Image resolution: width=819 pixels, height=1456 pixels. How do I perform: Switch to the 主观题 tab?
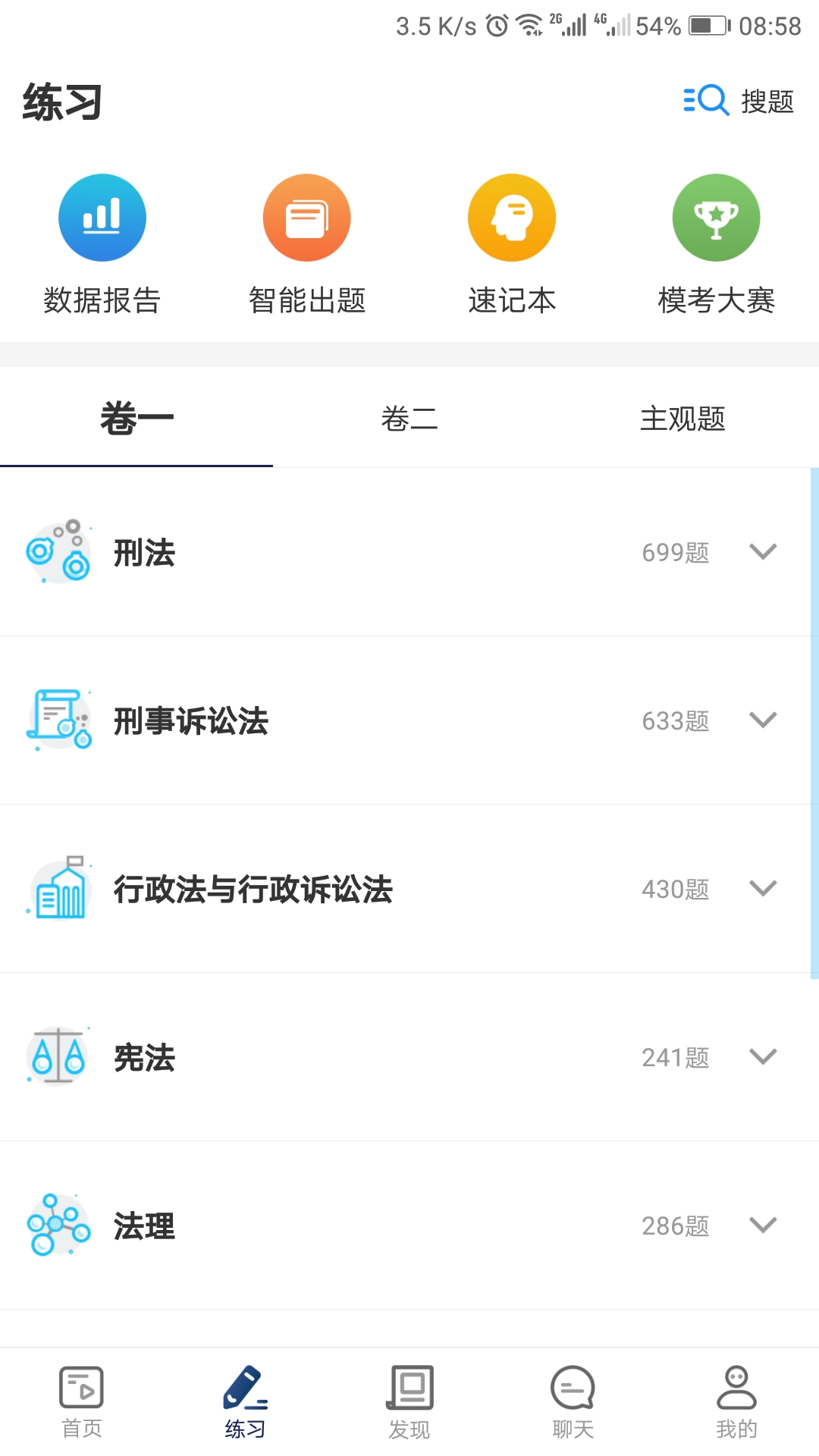682,419
